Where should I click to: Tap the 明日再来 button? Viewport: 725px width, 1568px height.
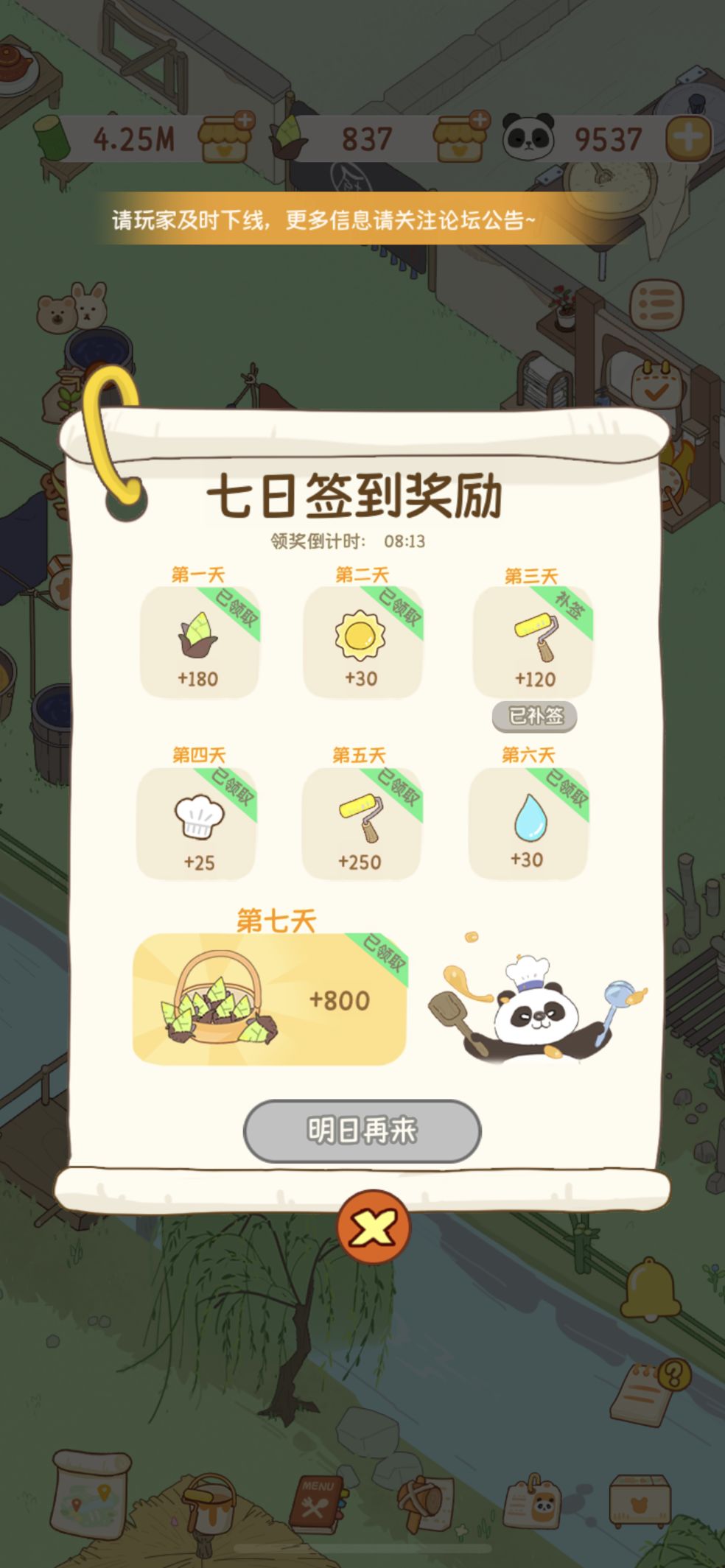362,1131
